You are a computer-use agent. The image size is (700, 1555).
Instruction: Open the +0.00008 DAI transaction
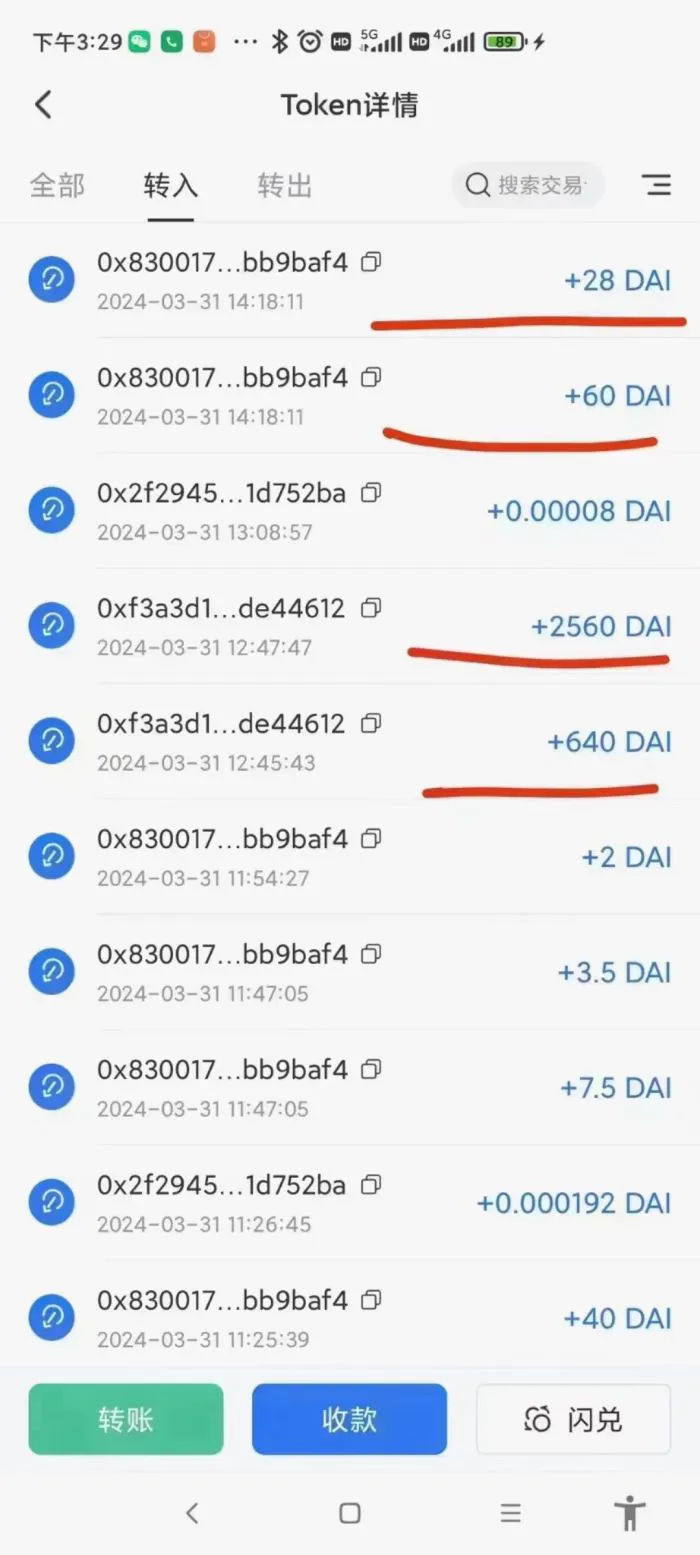click(x=350, y=511)
